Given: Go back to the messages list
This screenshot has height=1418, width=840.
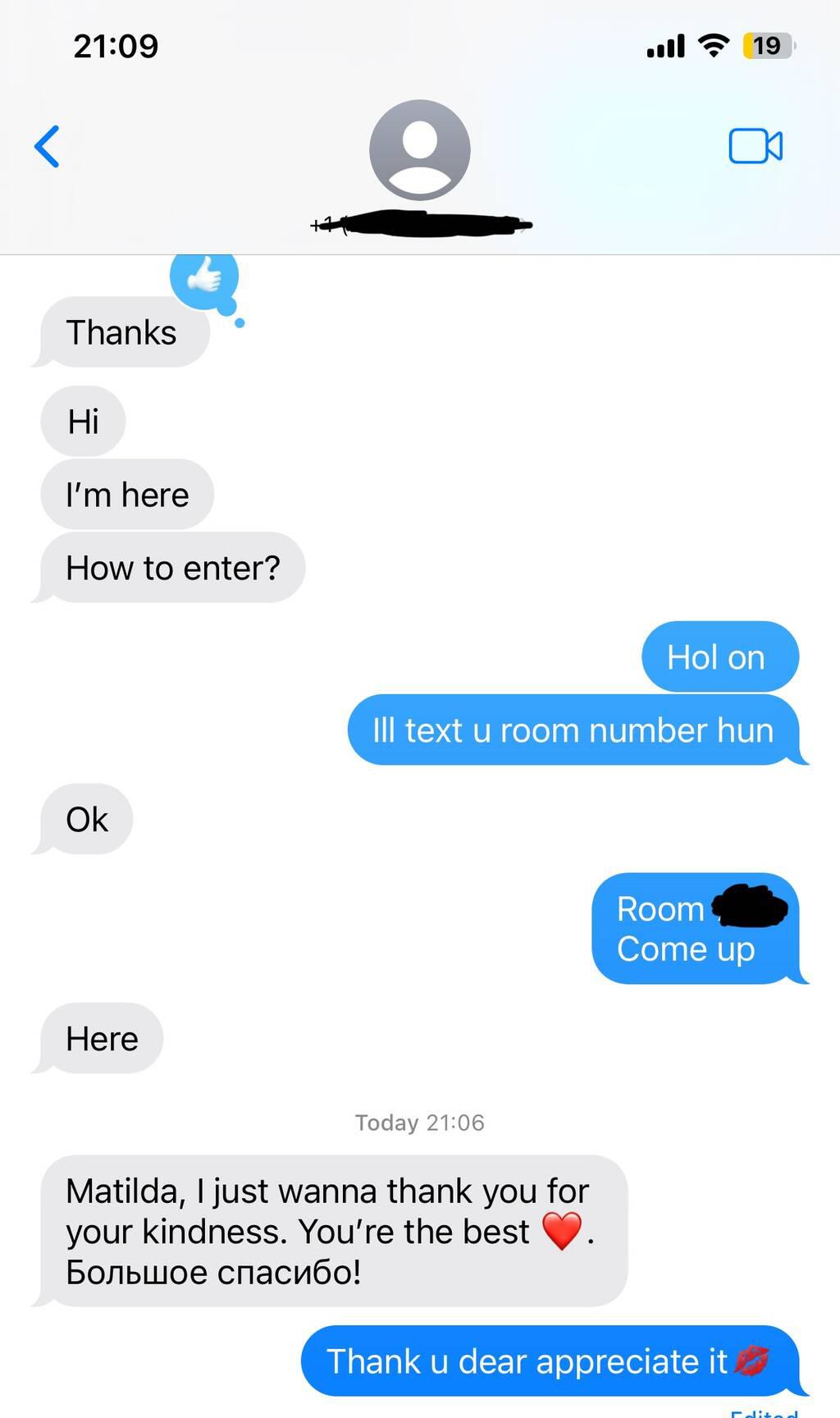Looking at the screenshot, I should [47, 147].
